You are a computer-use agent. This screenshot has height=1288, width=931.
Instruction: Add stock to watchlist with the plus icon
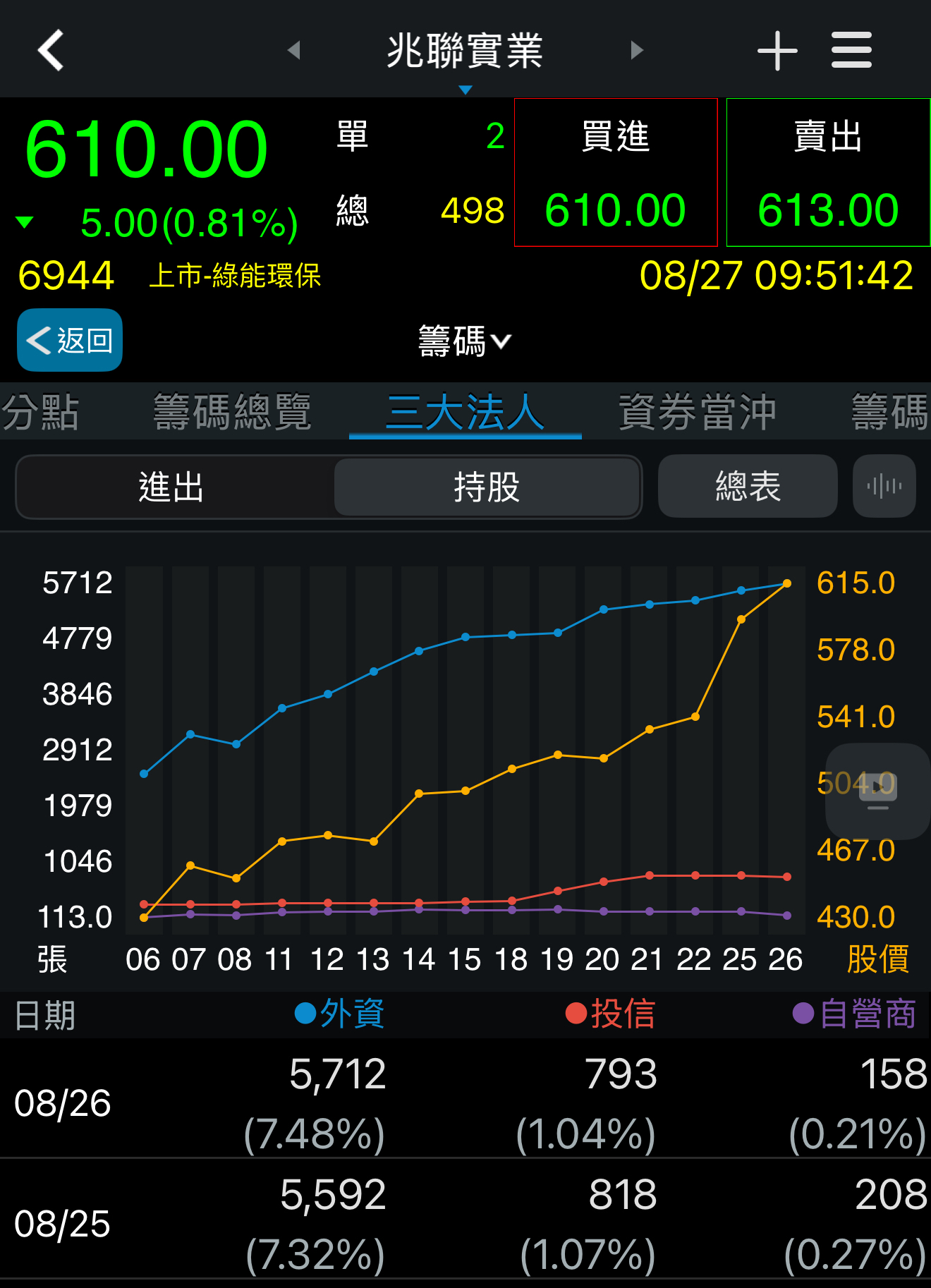777,50
